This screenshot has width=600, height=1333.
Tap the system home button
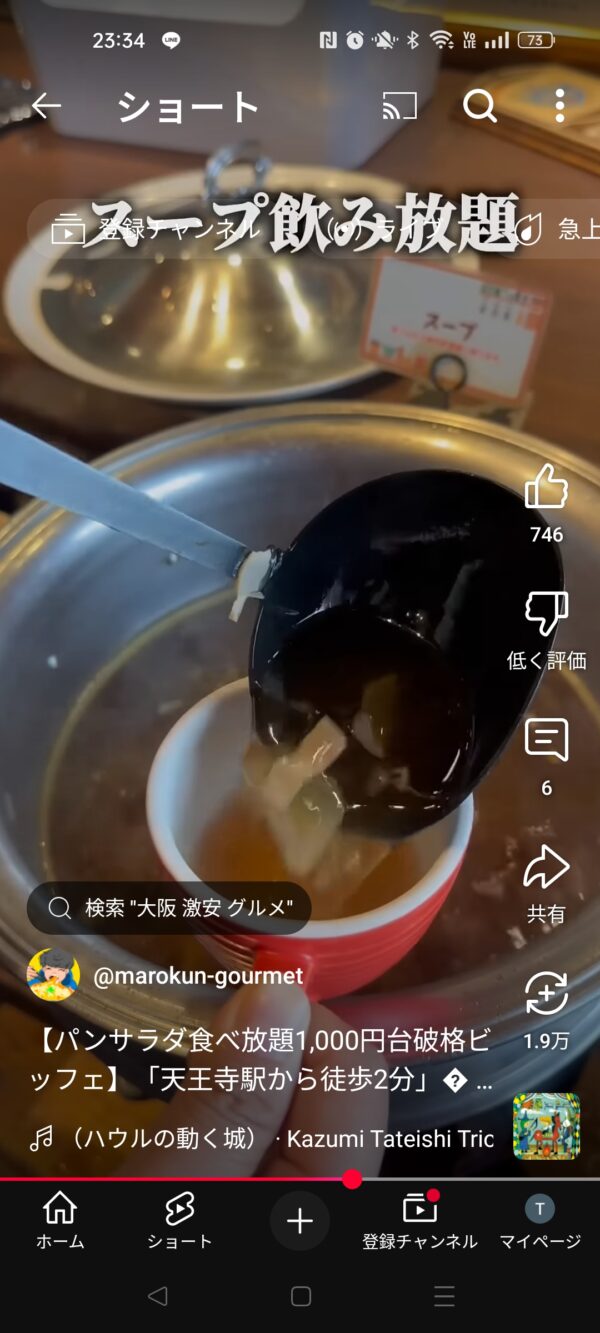[x=301, y=1297]
